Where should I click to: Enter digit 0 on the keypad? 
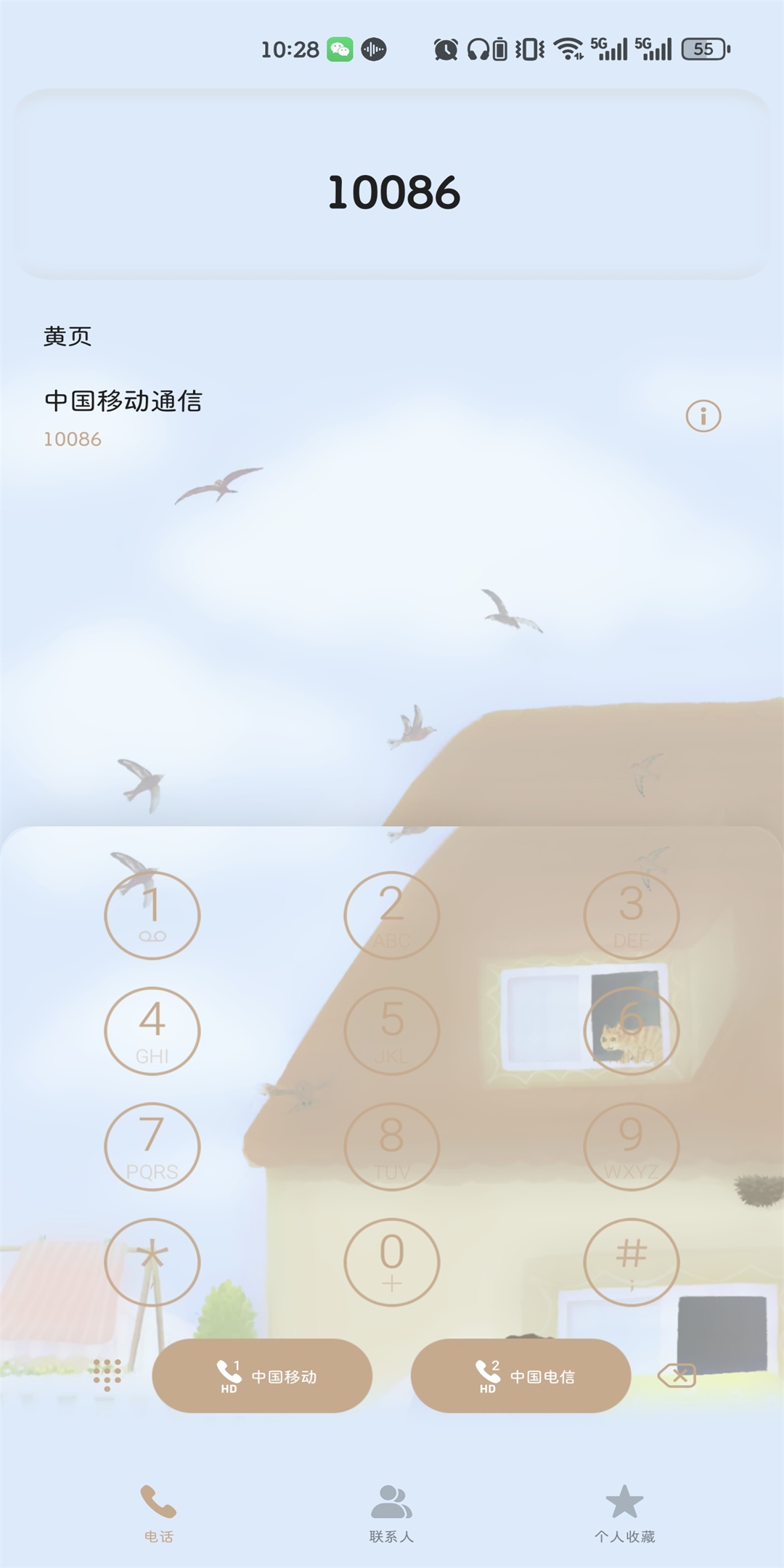click(x=392, y=1262)
